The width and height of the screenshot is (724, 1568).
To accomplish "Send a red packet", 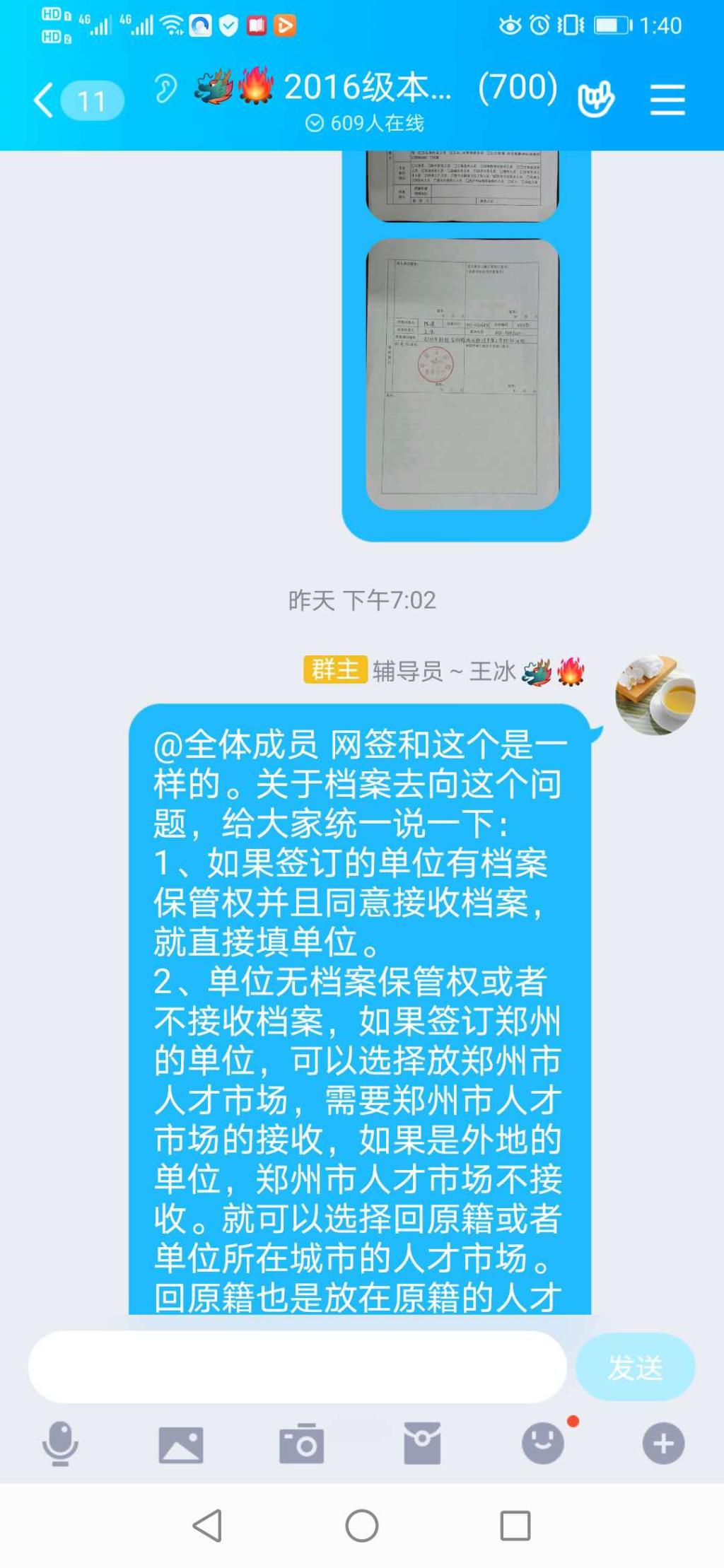I will 422,1444.
